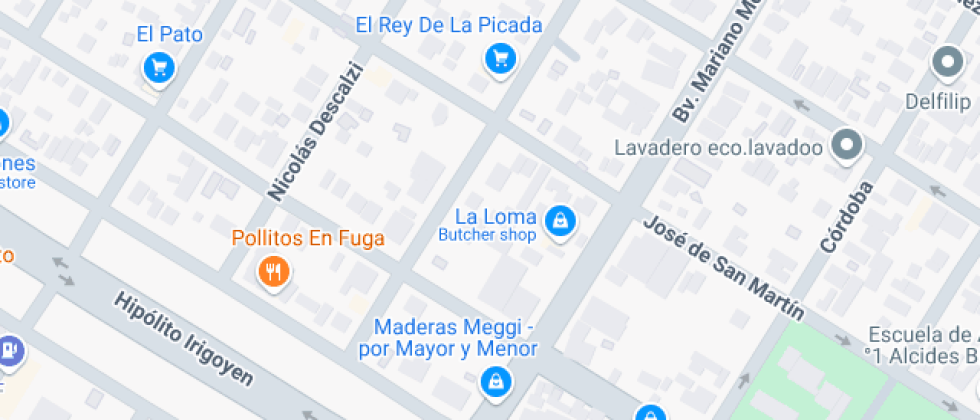Select El Rey De La Picada marker
Image resolution: width=980 pixels, height=420 pixels.
499,59
